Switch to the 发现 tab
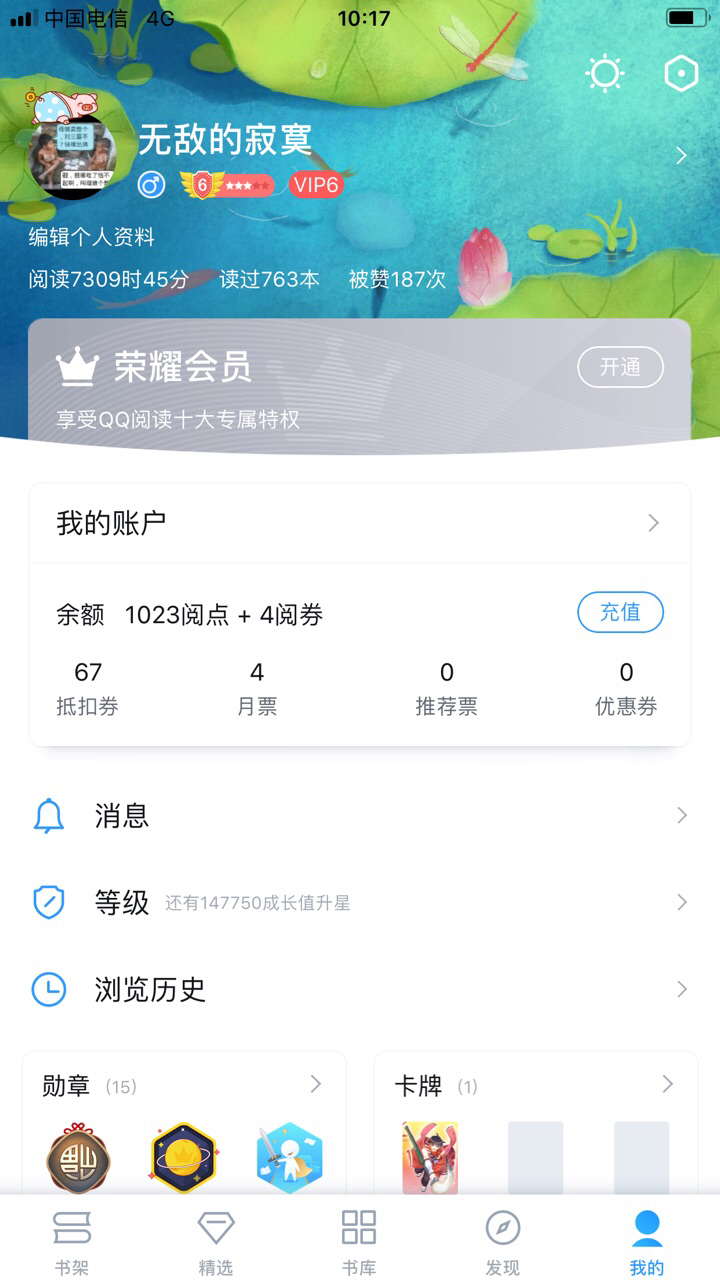 pyautogui.click(x=503, y=1241)
